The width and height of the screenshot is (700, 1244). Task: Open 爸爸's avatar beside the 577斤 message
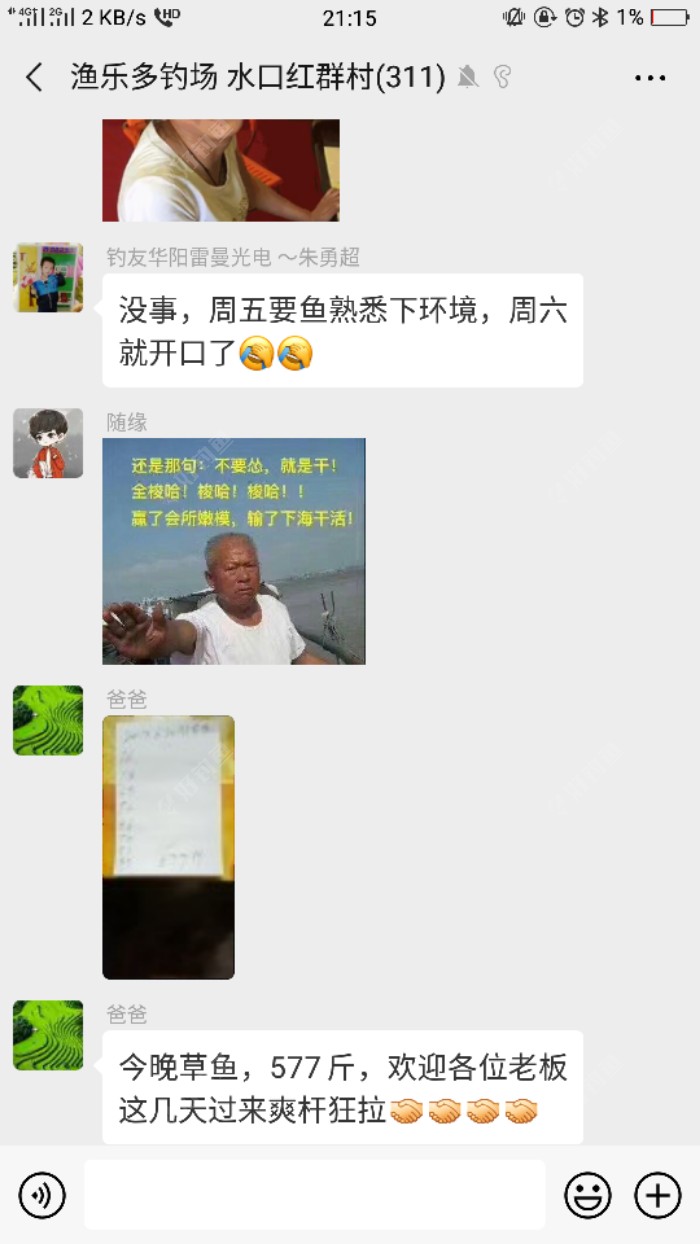(x=48, y=1035)
